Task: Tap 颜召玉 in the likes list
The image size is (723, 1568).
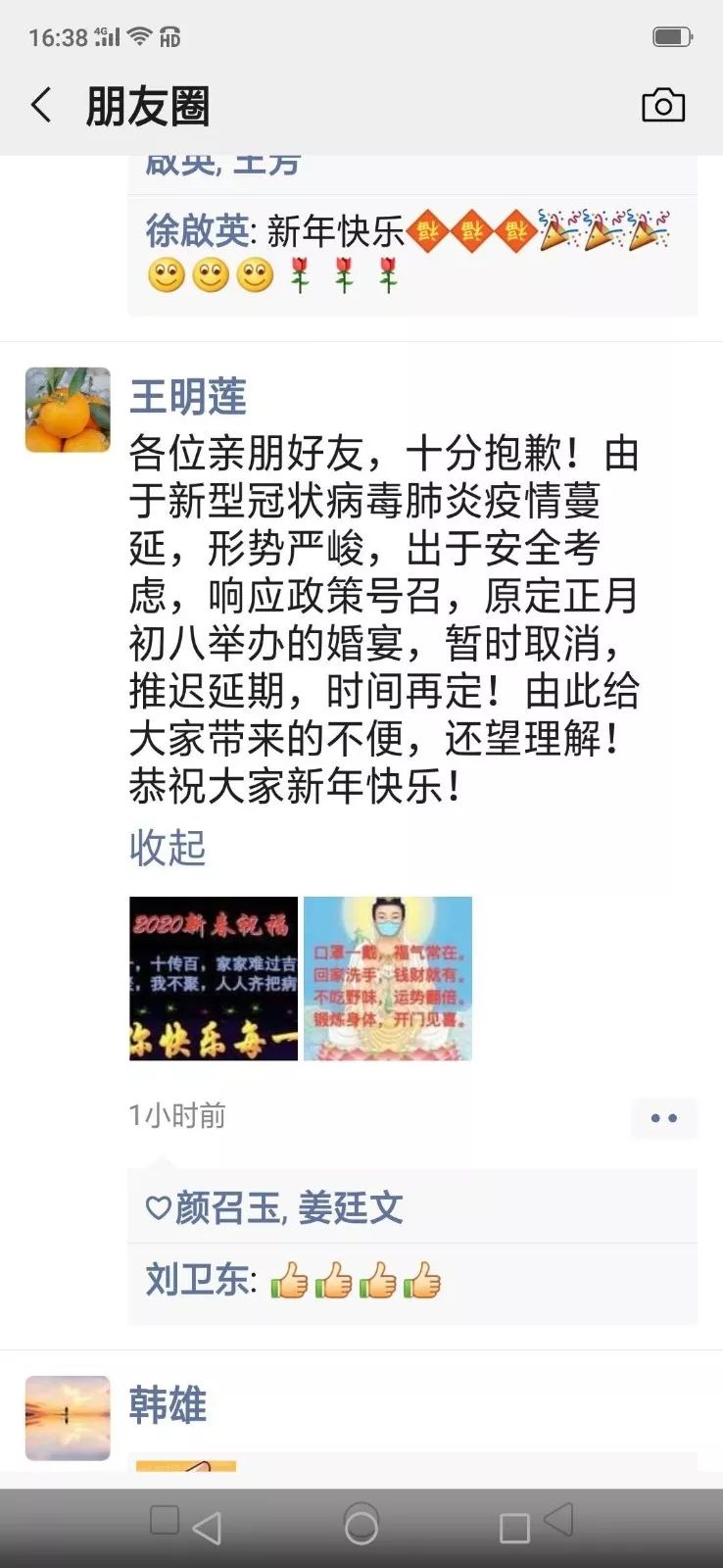Action: coord(227,1207)
